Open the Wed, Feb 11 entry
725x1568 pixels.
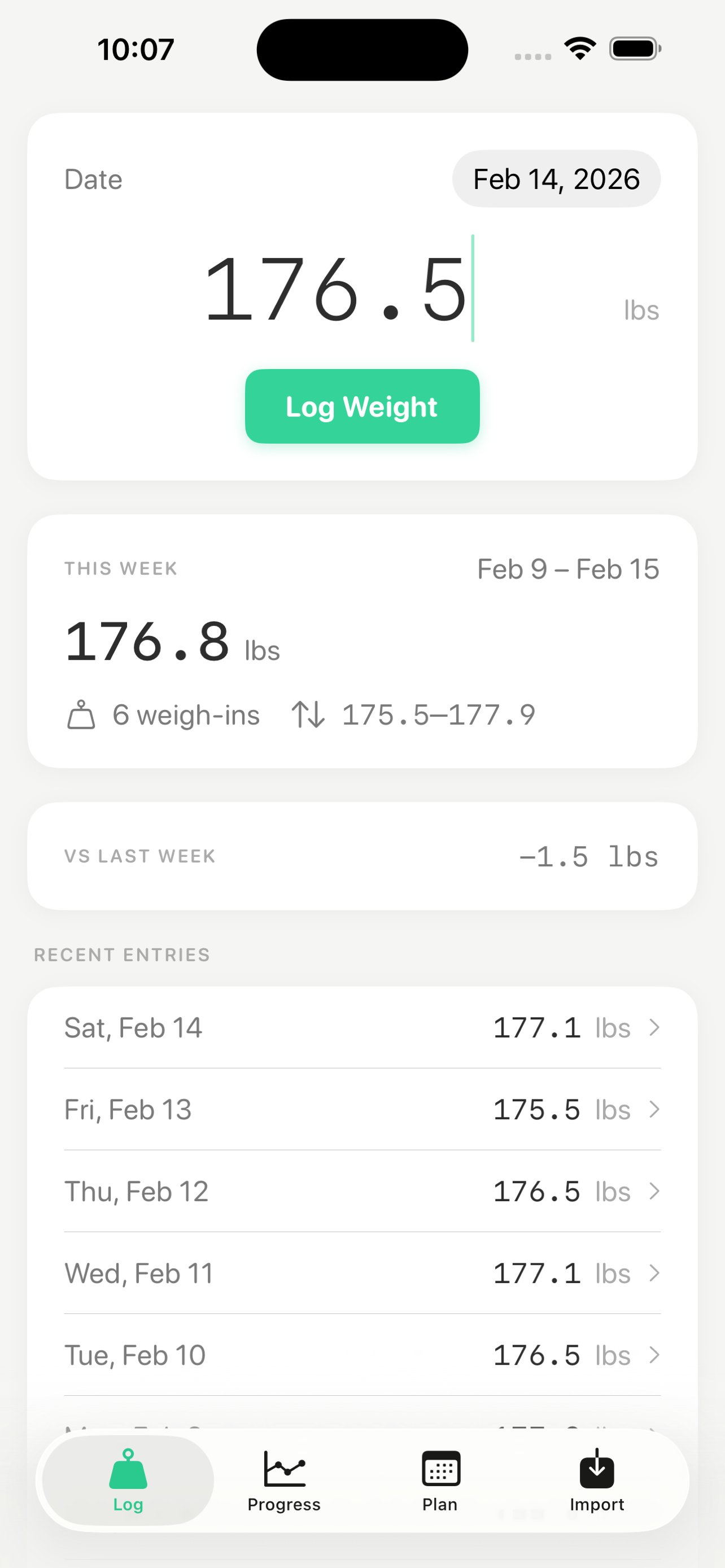654,1273
